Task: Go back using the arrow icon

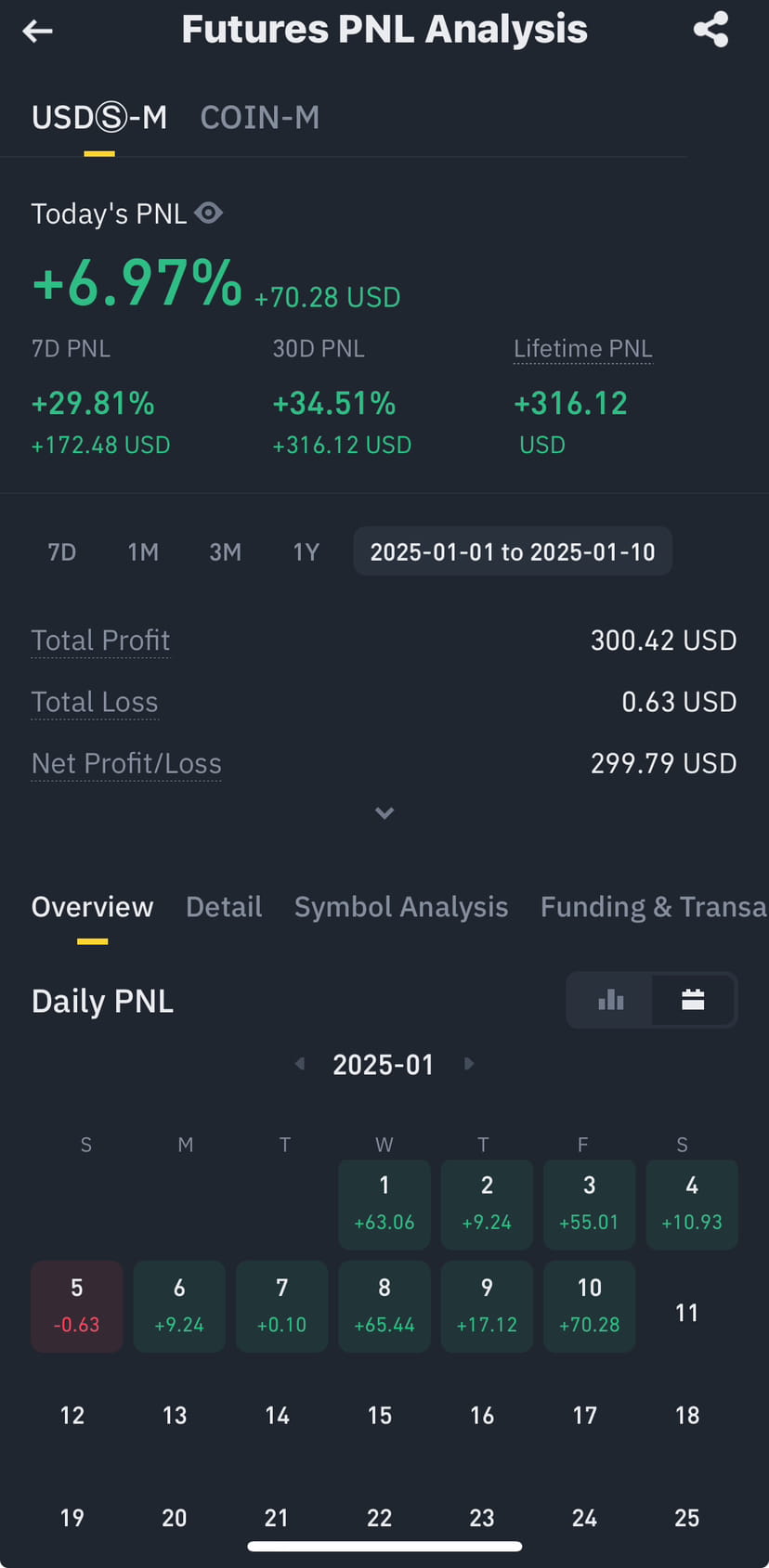Action: point(37,31)
